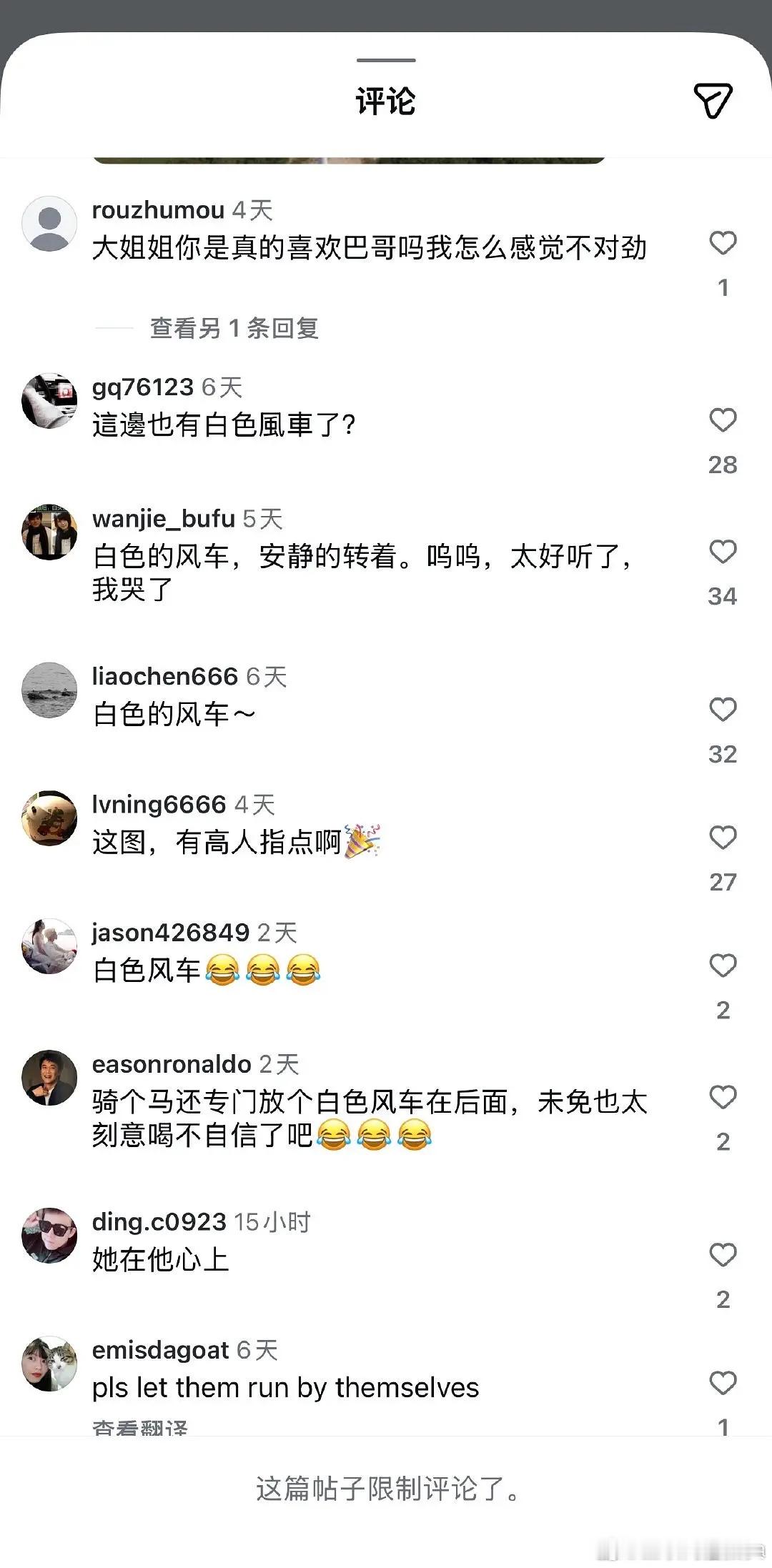Select the 评论 header title

pos(385,100)
